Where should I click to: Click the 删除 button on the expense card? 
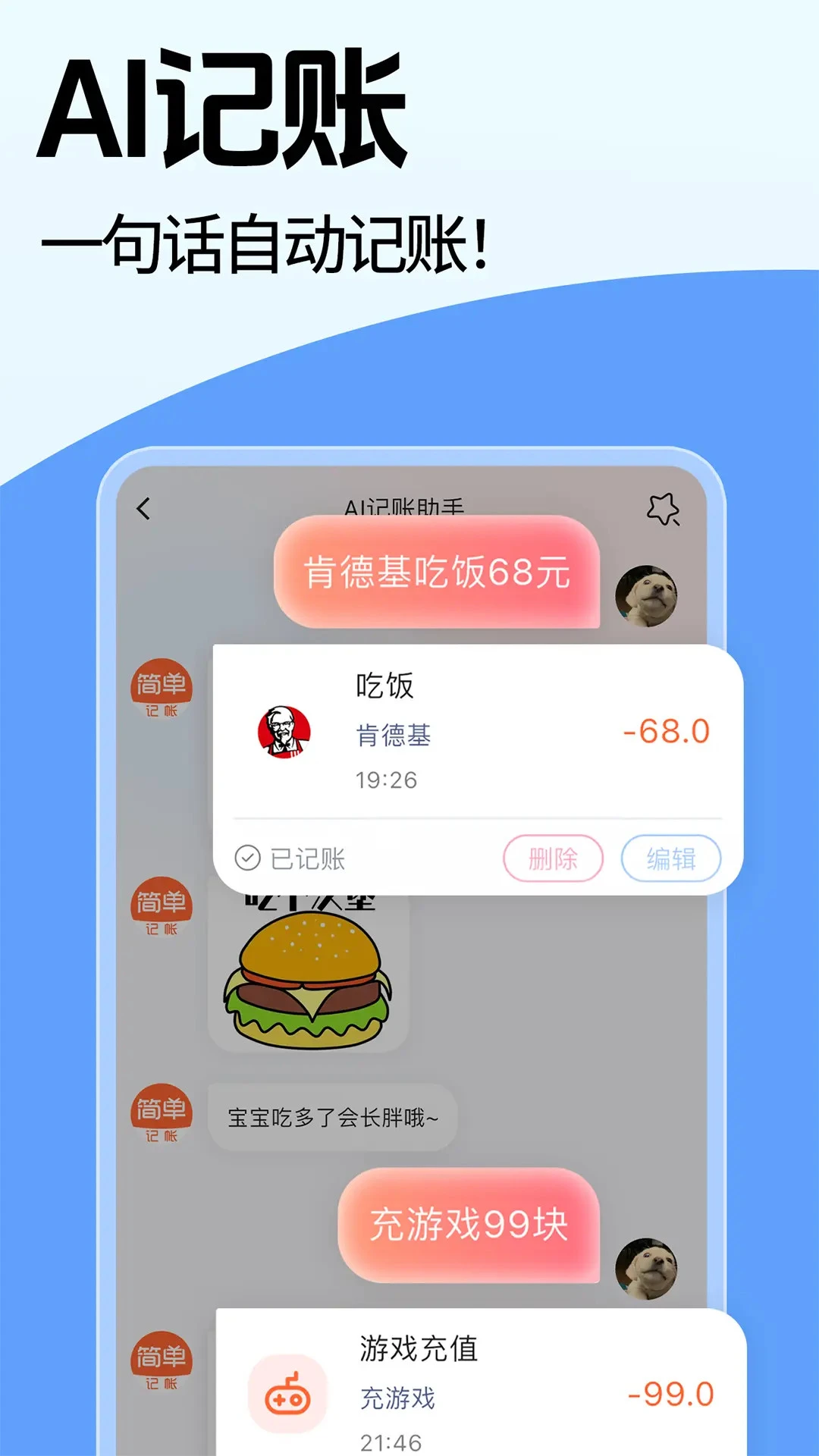[553, 858]
